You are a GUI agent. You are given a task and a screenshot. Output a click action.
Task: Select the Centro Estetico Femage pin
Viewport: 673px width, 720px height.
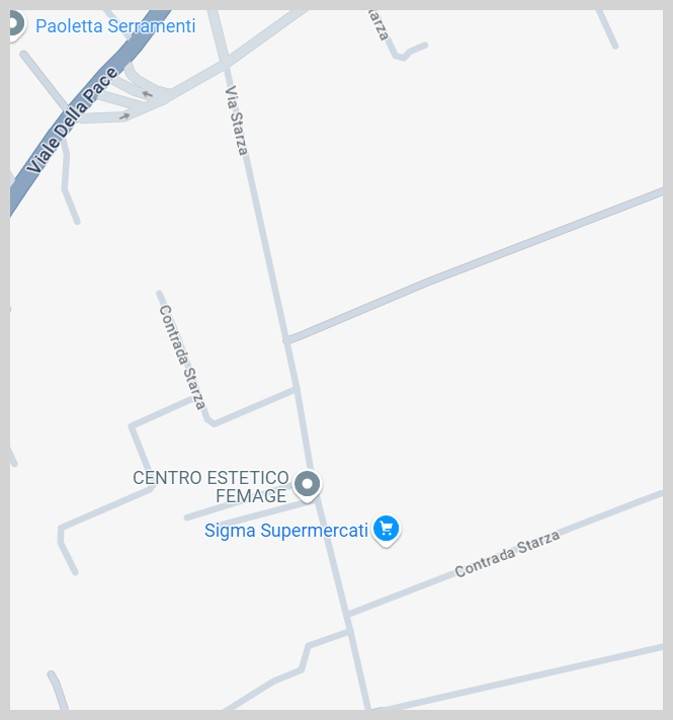pyautogui.click(x=307, y=485)
